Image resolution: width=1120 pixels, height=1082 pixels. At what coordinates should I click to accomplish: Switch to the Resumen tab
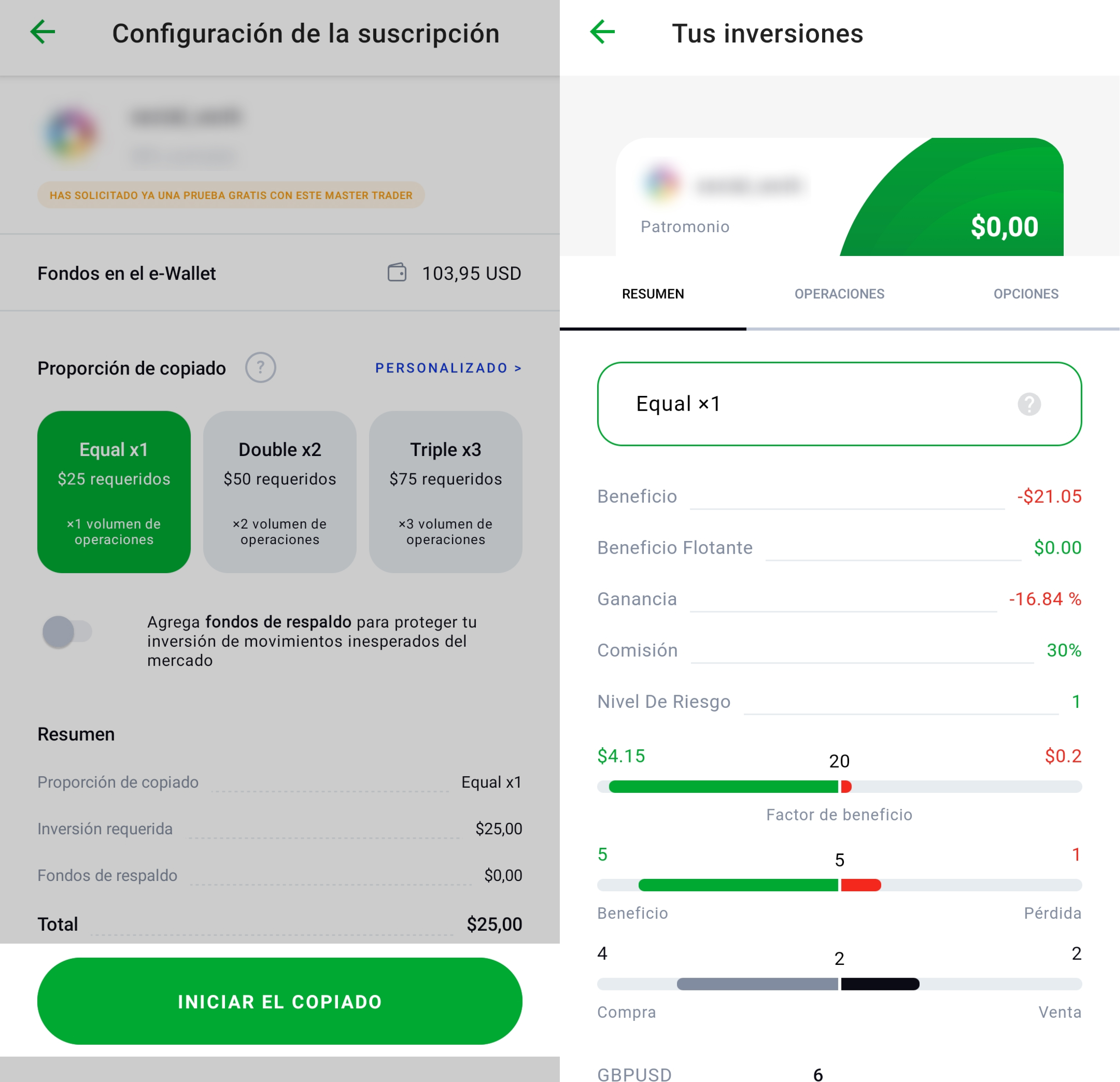coord(652,294)
